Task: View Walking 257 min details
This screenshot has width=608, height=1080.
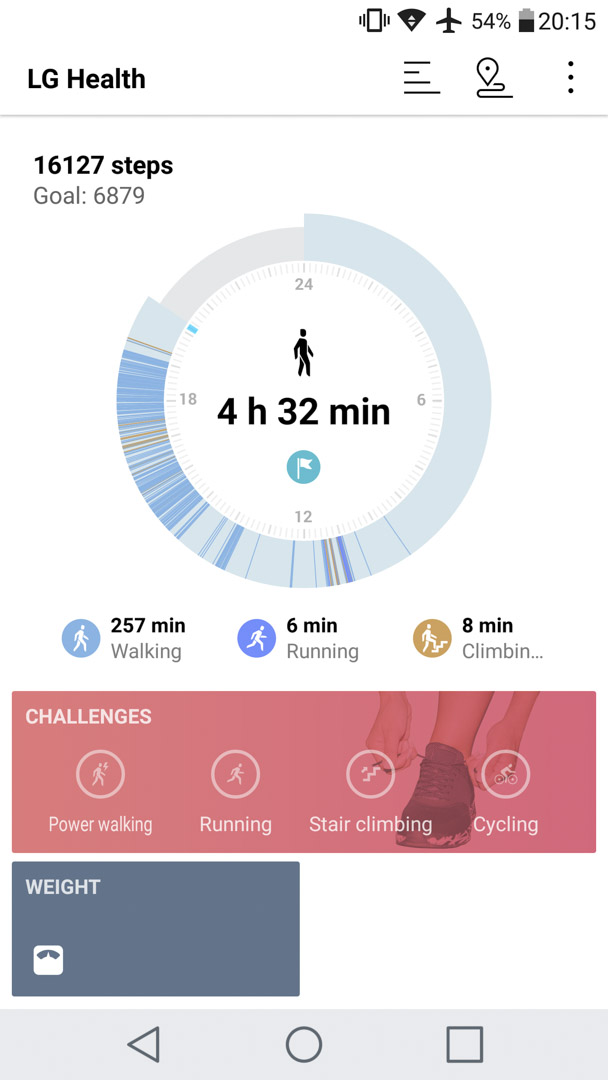Action: coord(124,638)
